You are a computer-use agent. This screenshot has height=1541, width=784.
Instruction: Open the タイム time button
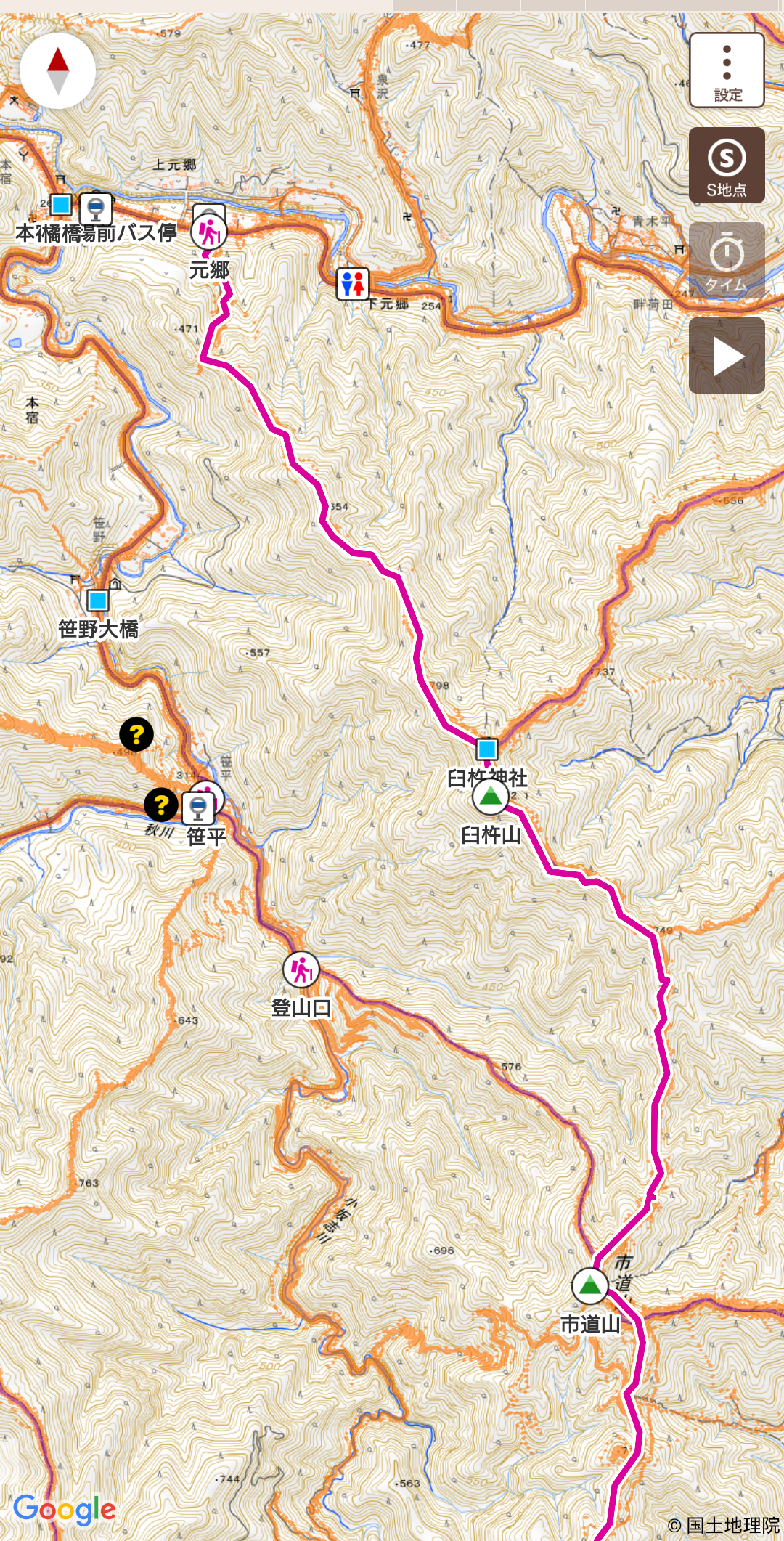click(727, 261)
